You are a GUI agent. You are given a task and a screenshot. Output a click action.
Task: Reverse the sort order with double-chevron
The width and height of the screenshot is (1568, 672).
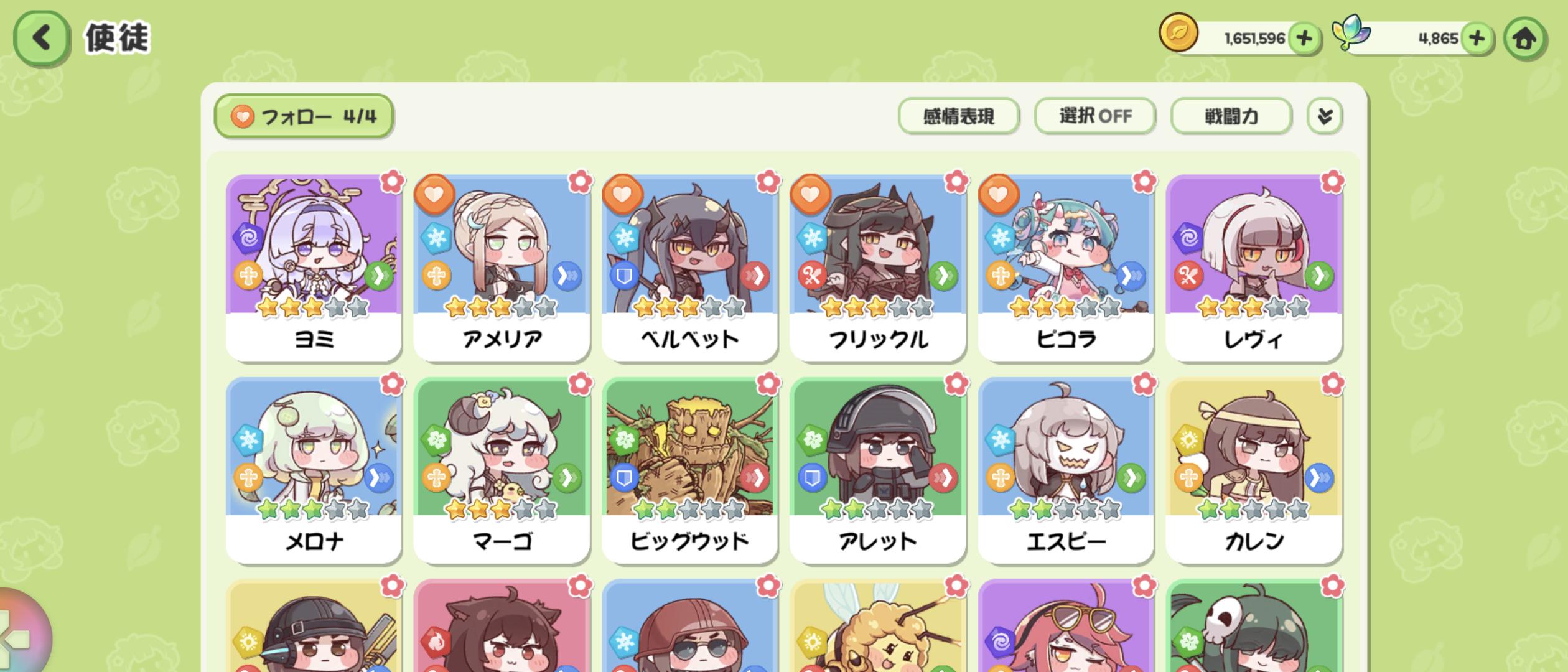coord(1325,116)
